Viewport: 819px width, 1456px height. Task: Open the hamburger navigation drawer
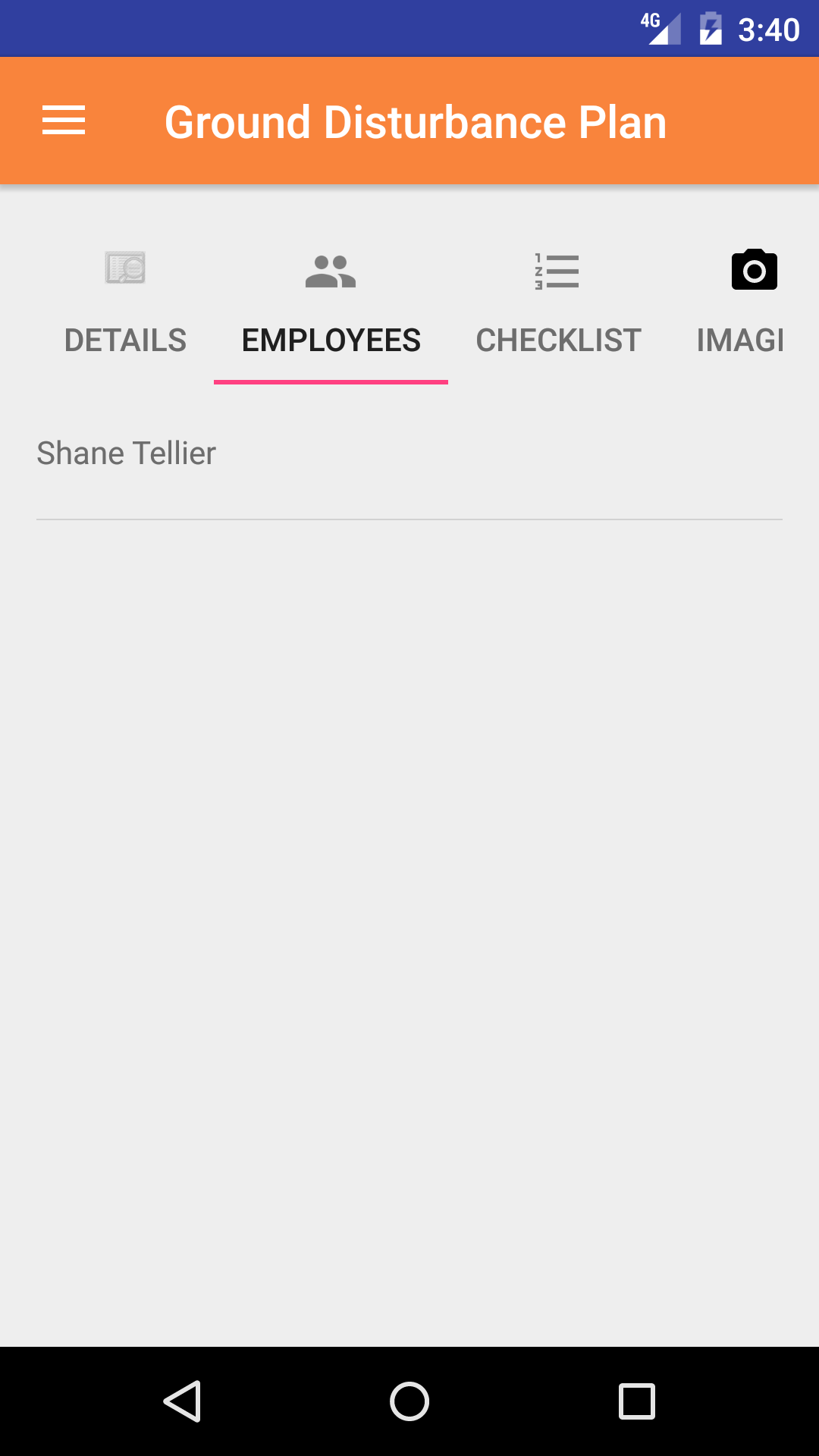64,121
